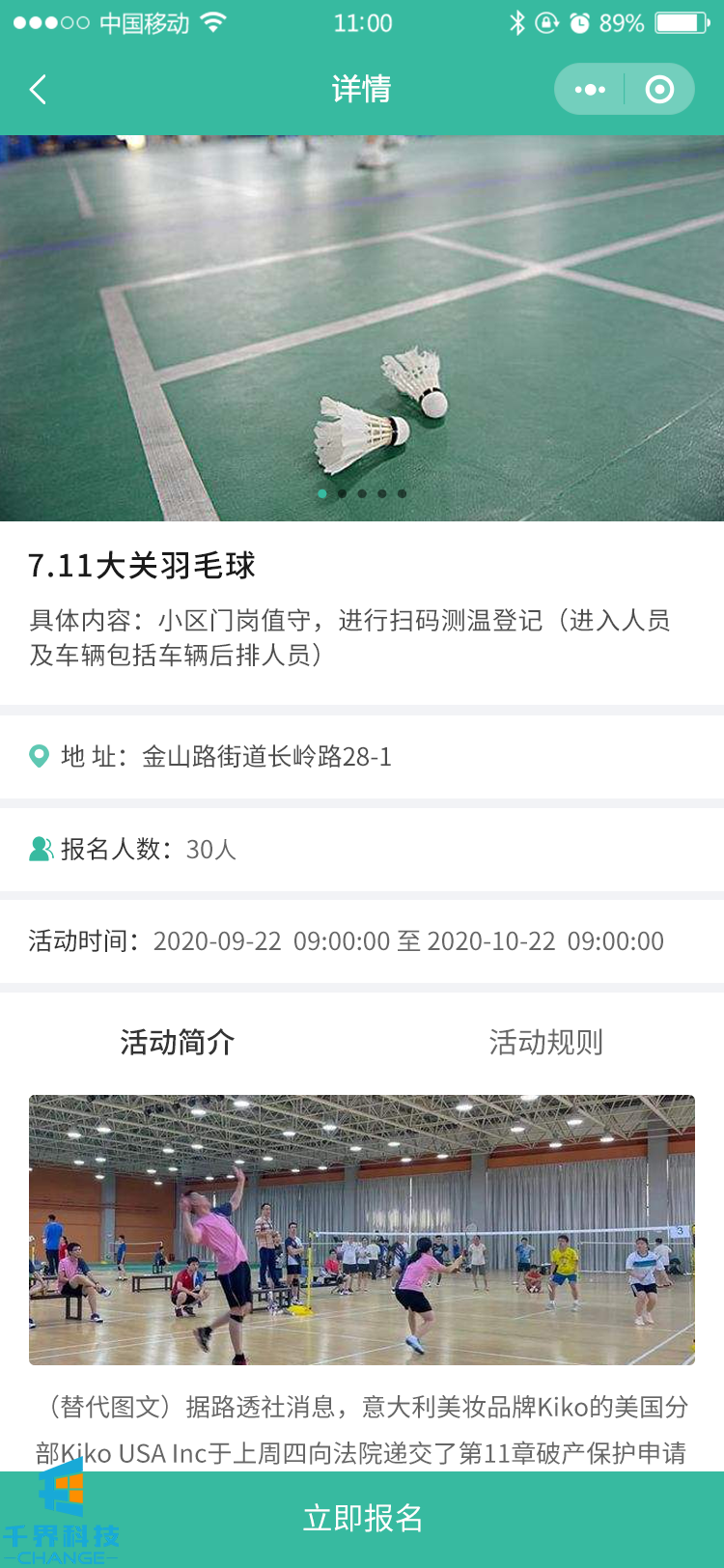Close the mini program with the circle icon
724x1568 pixels.
pos(659,90)
